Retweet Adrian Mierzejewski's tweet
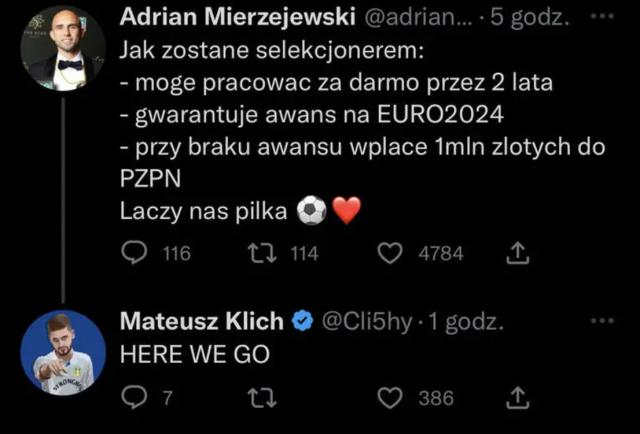 pos(259,255)
